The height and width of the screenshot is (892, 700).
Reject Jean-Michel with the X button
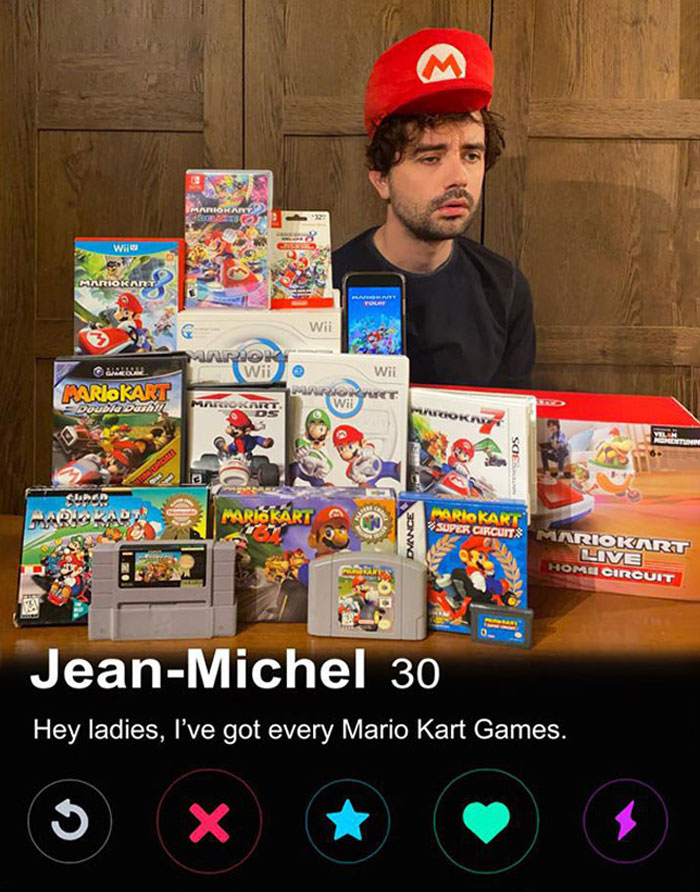tap(209, 821)
